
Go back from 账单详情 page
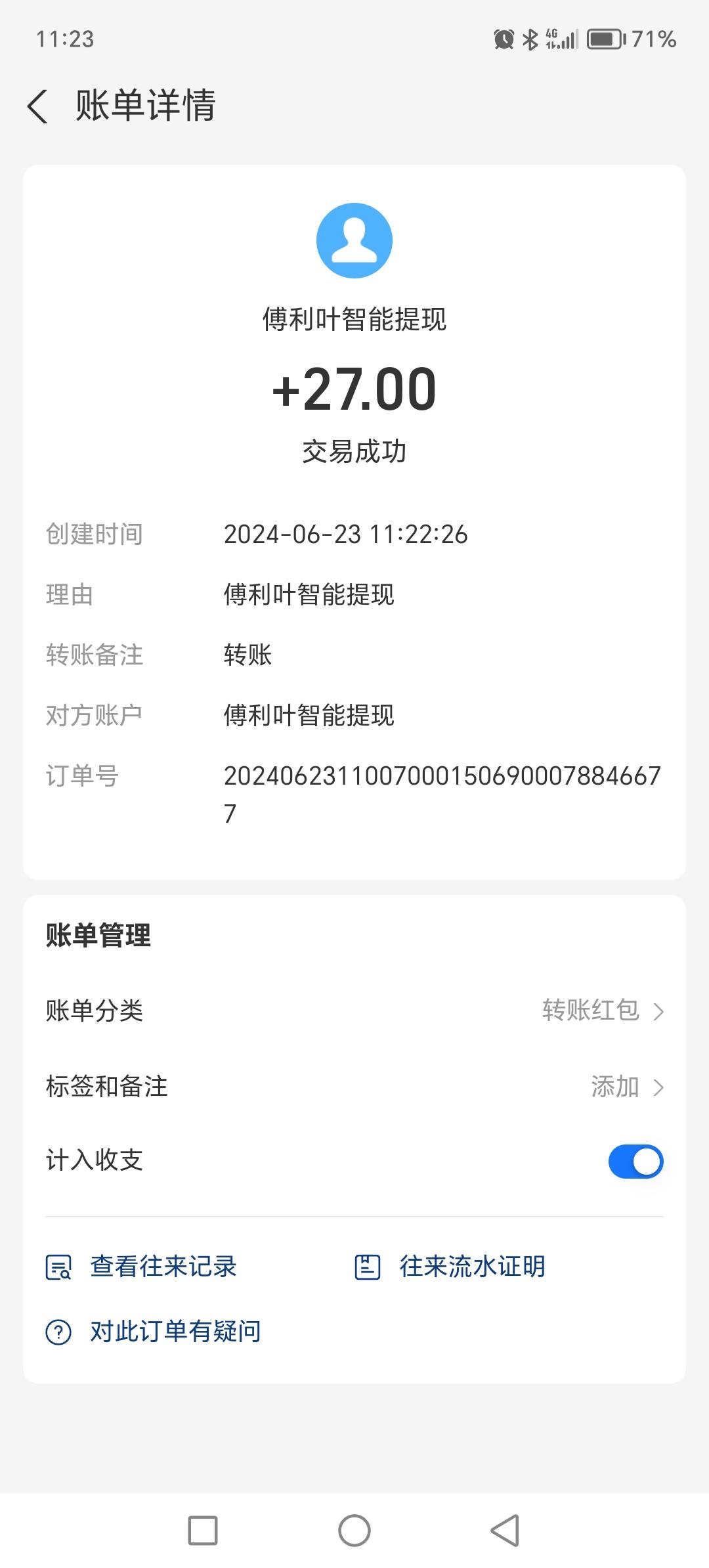pyautogui.click(x=38, y=106)
